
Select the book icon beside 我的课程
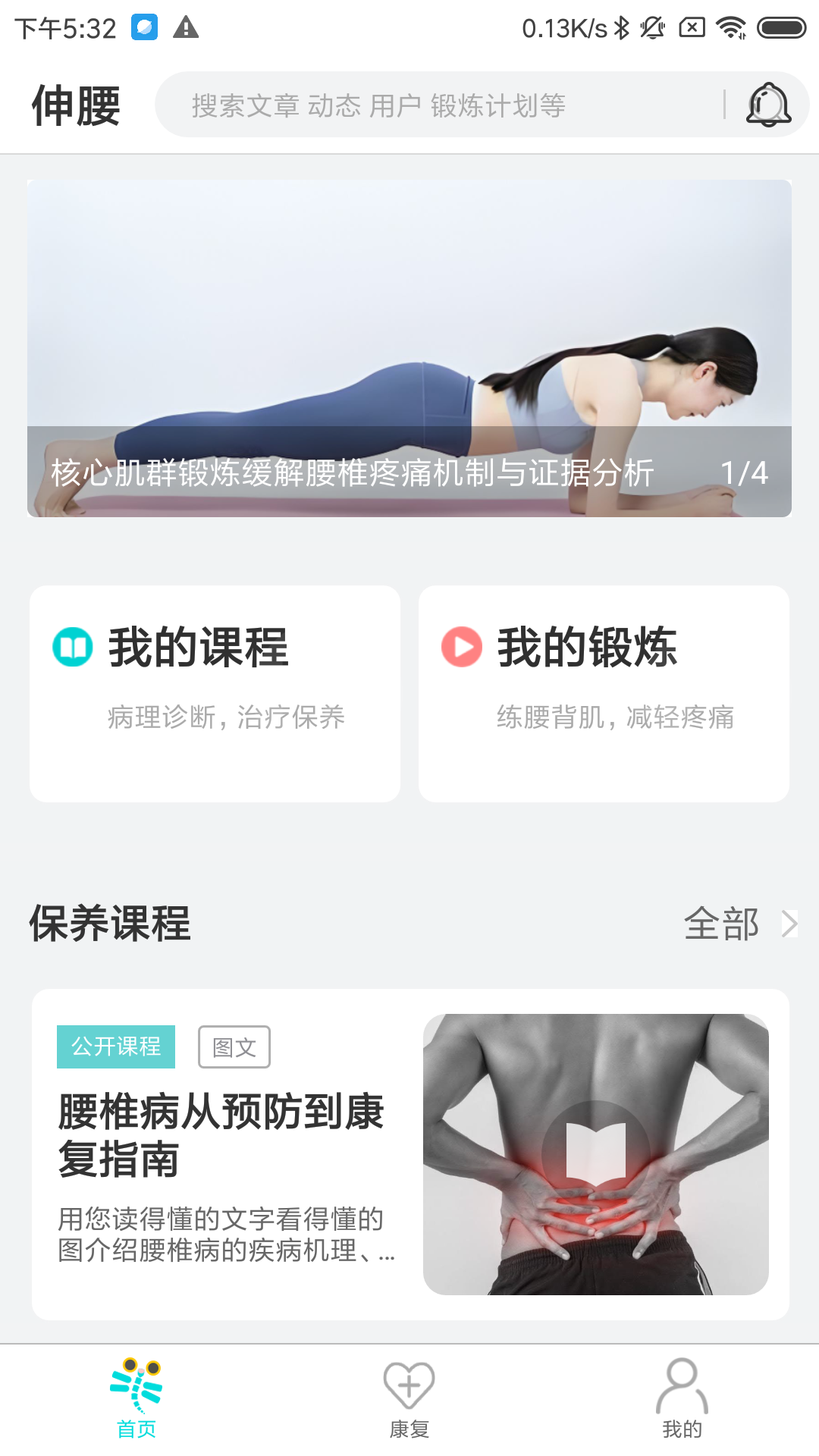74,648
